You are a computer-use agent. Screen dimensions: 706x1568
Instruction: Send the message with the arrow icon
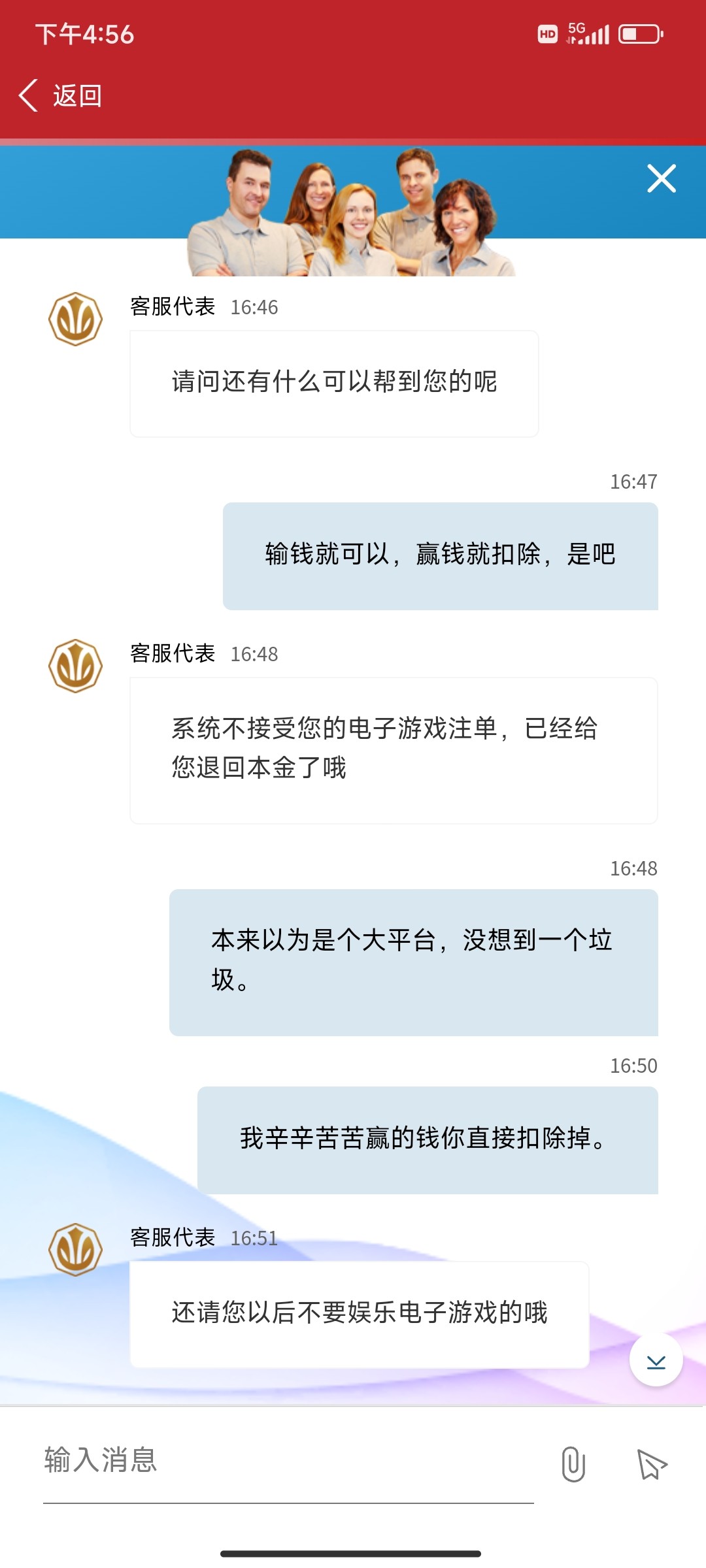pyautogui.click(x=651, y=1464)
